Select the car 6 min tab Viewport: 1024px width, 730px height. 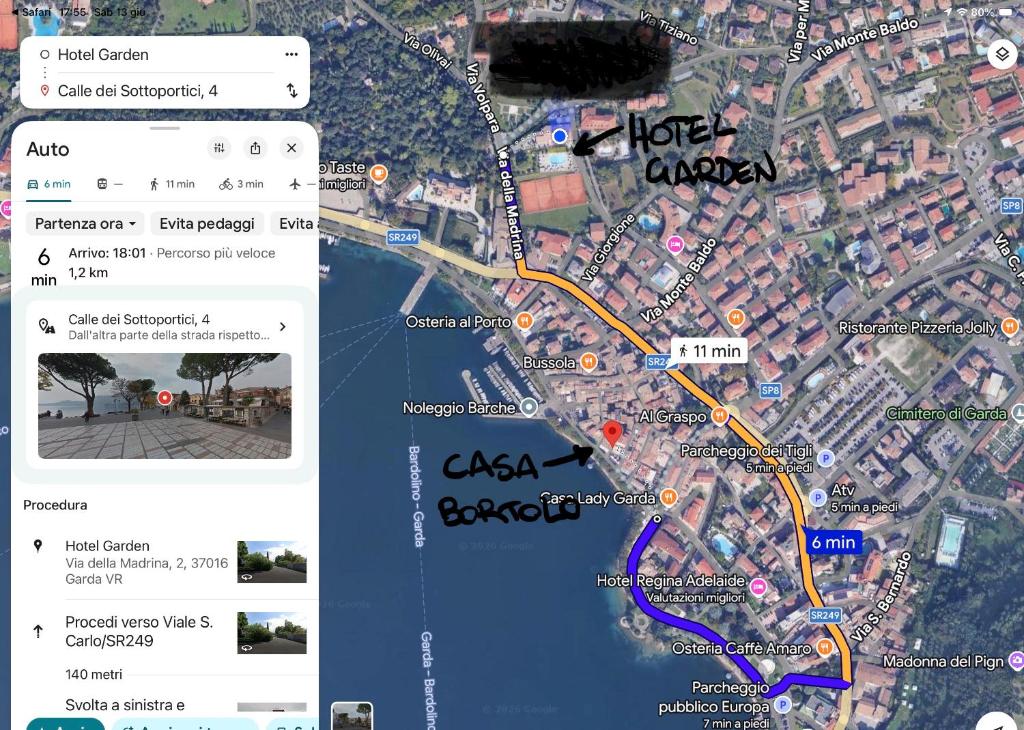coord(48,184)
